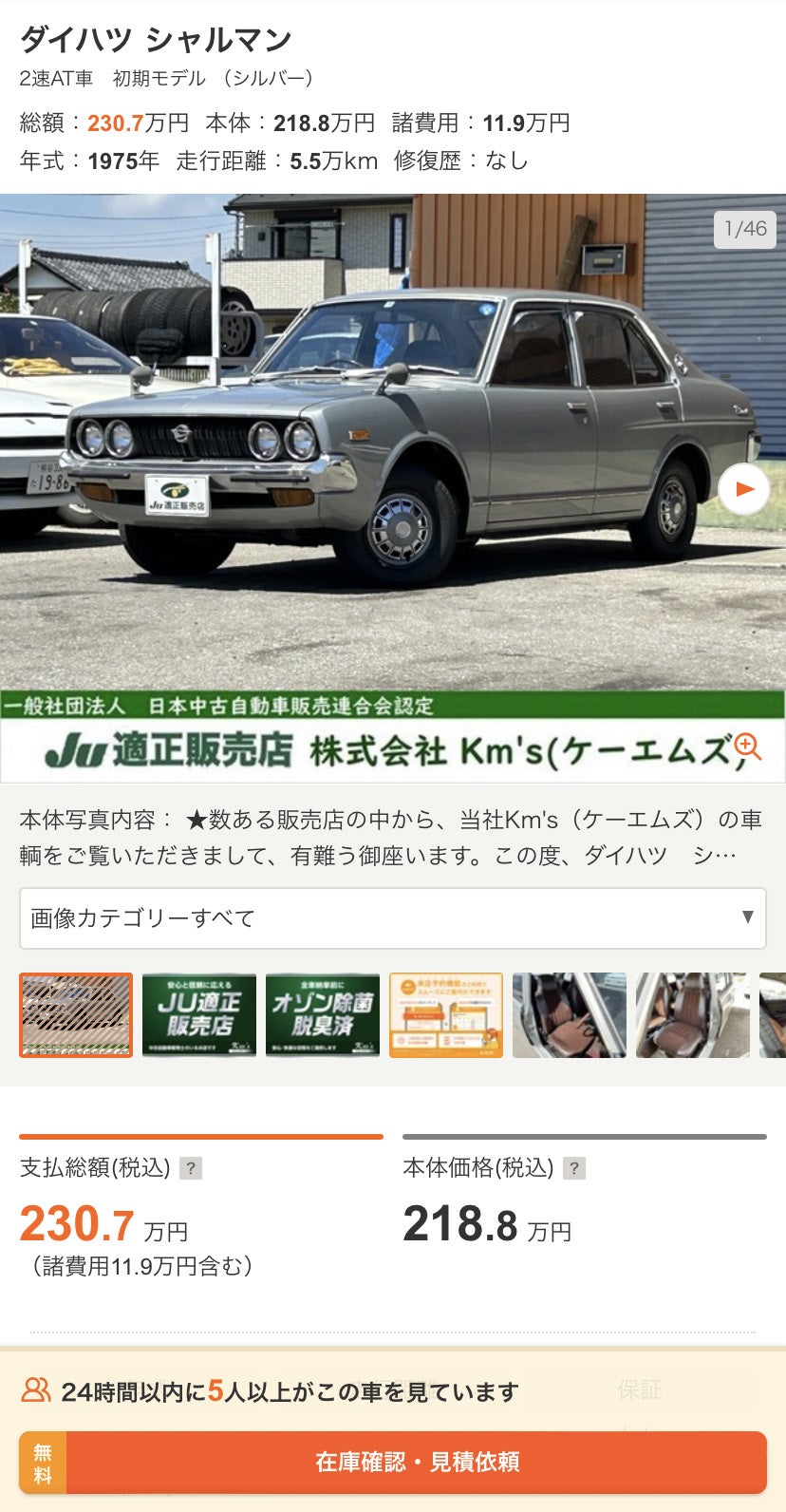This screenshot has height=1512, width=786.
Task: Open help icon beside 本体価格(税込)
Action: [x=574, y=1168]
